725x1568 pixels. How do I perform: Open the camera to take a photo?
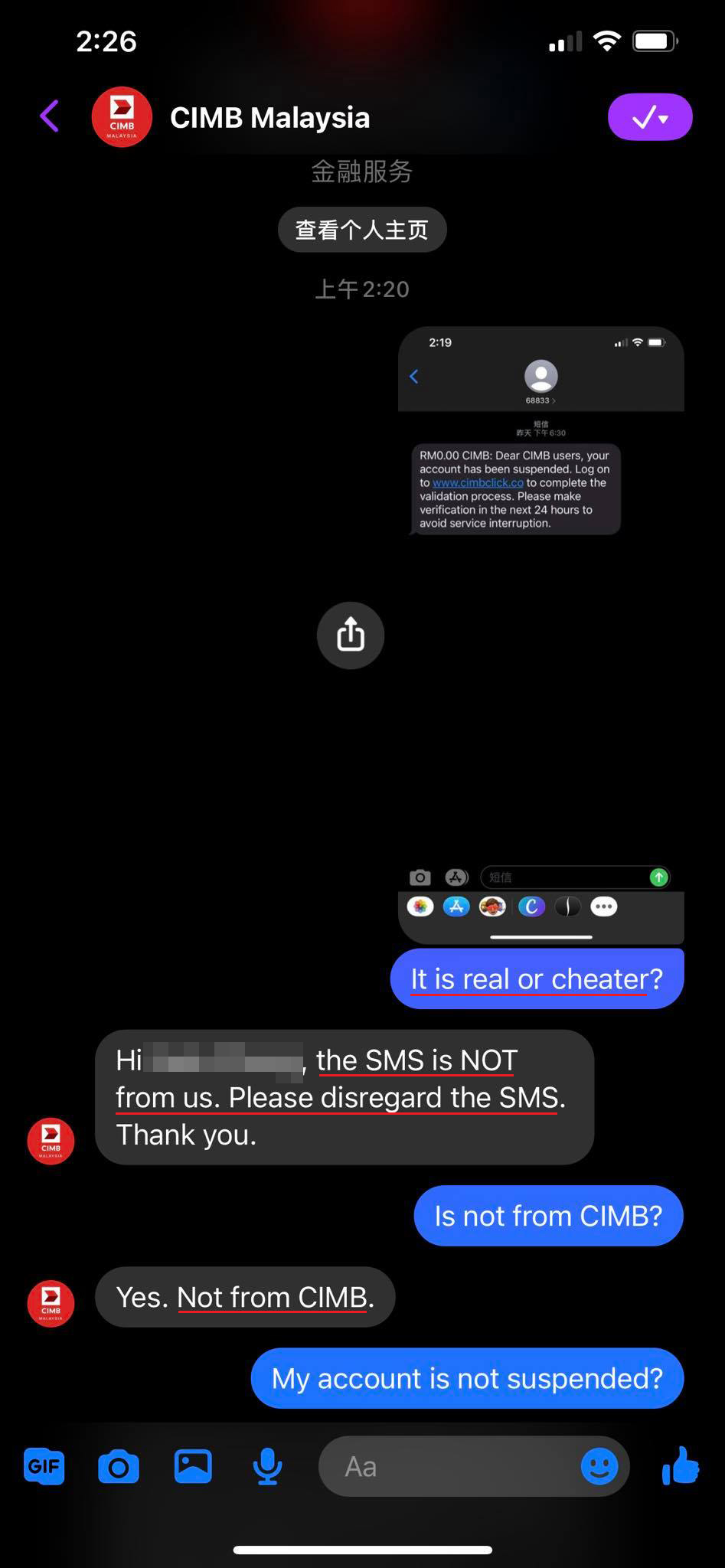(x=119, y=1466)
